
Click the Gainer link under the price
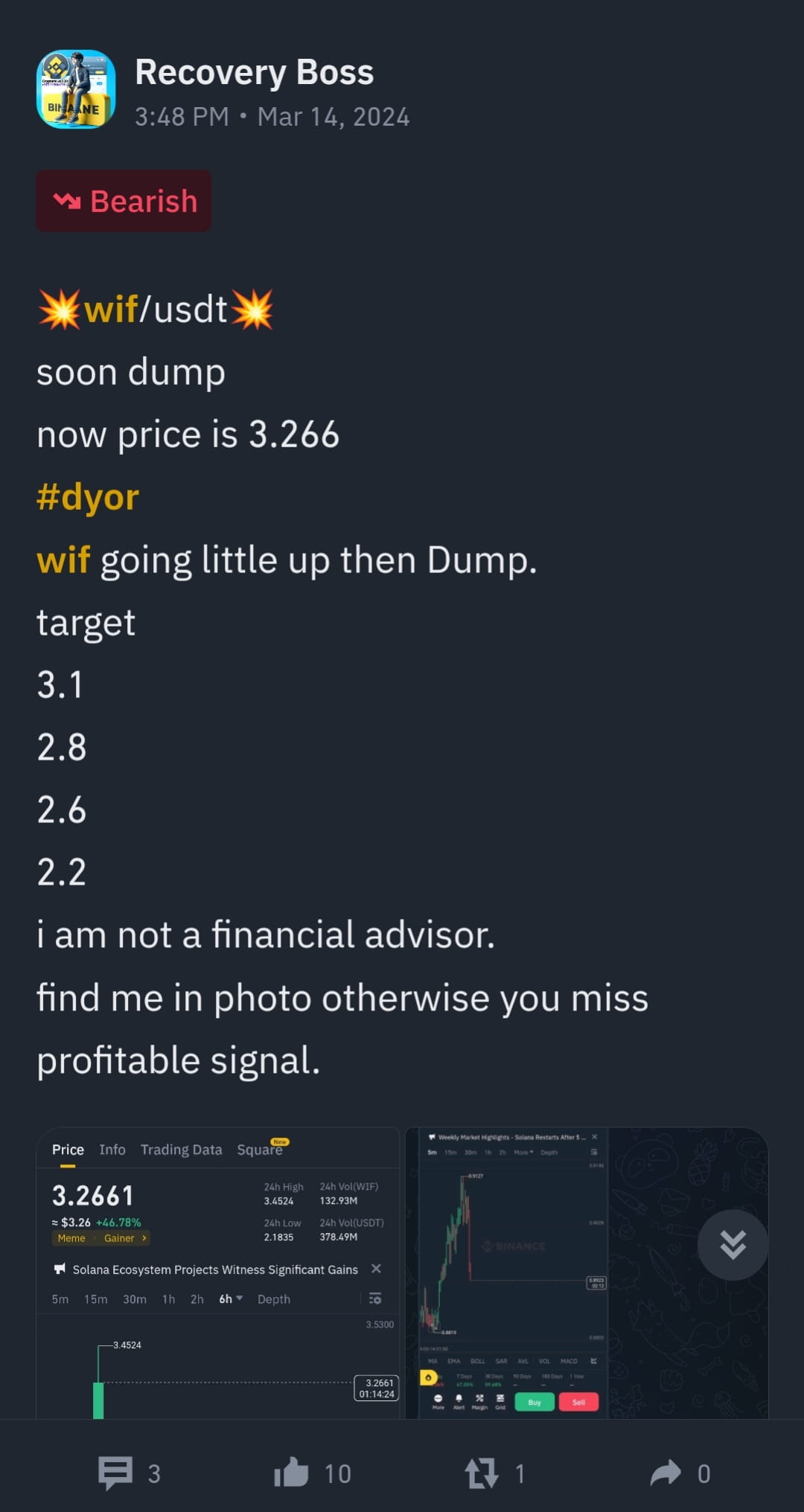119,1238
